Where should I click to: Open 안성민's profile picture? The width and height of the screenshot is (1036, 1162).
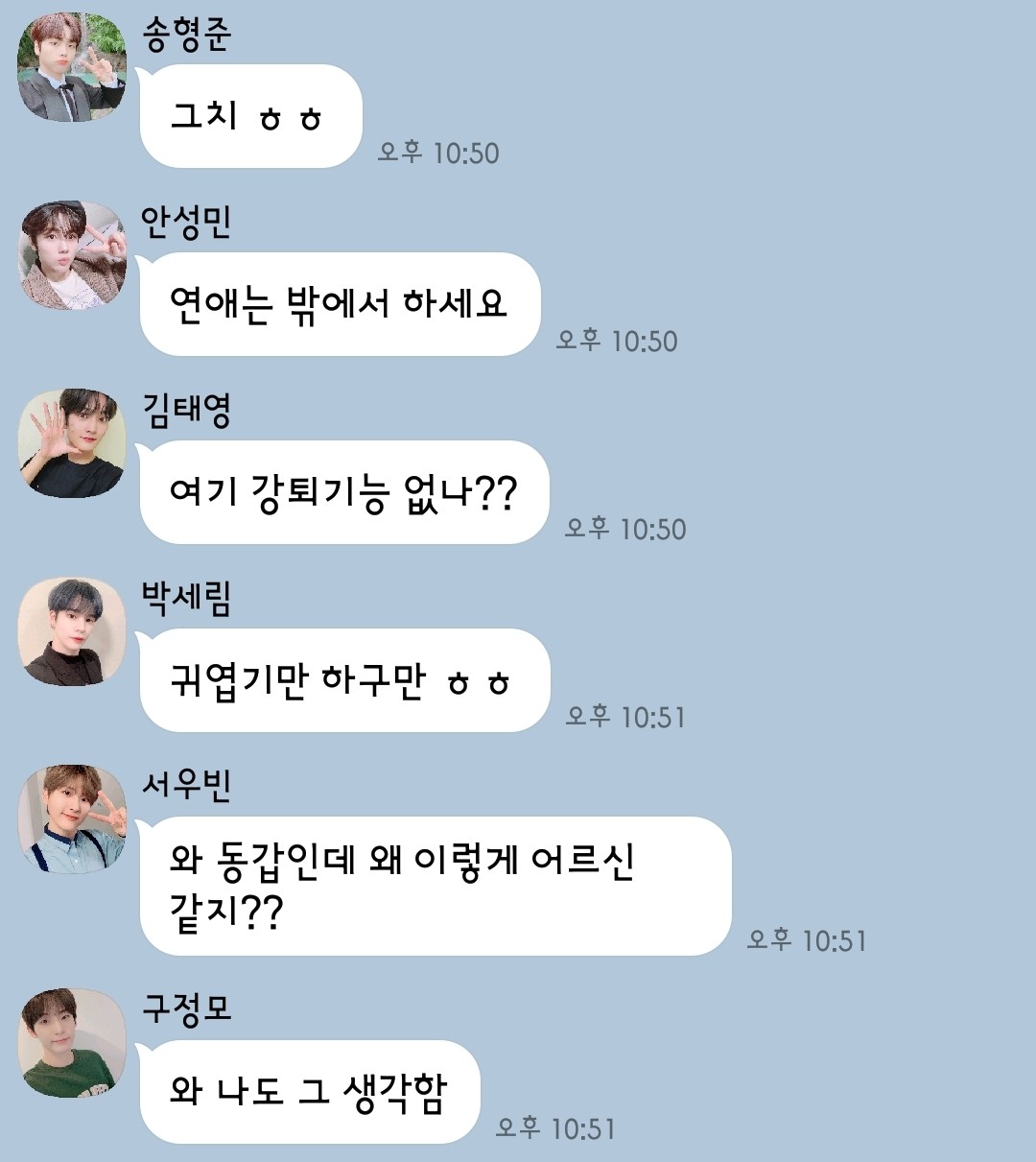click(72, 255)
